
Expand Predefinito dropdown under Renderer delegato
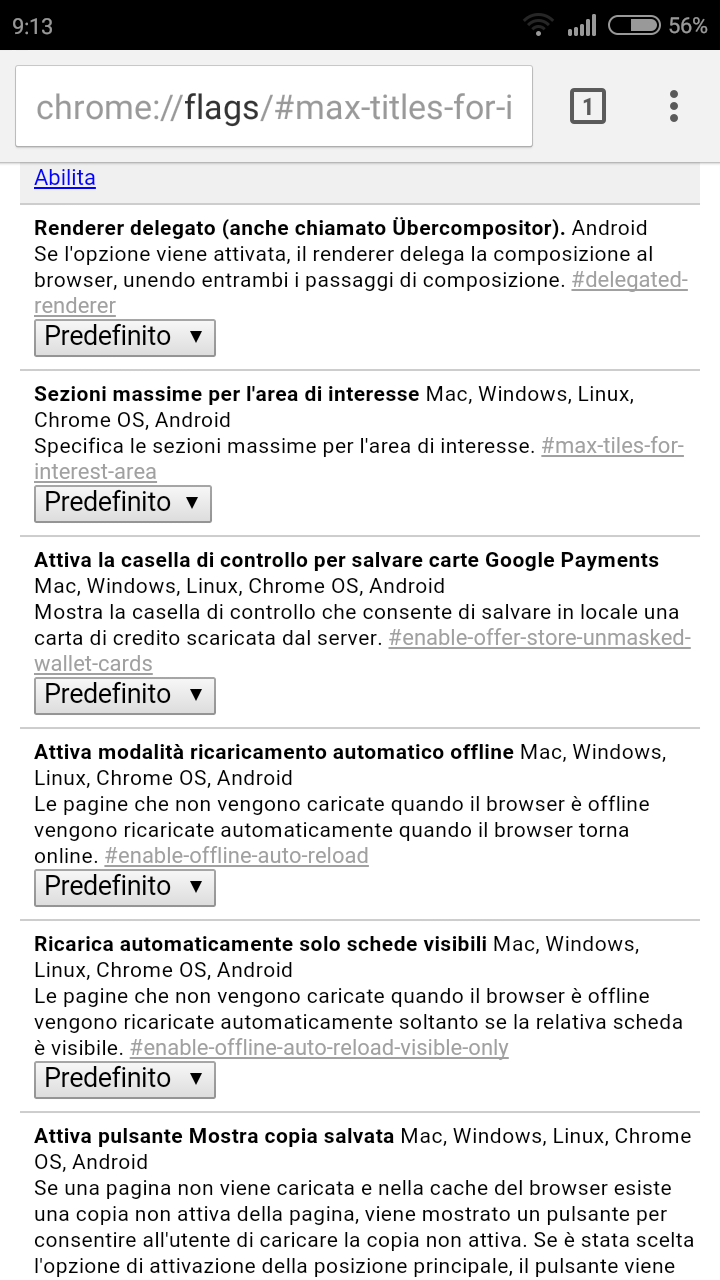coord(124,337)
